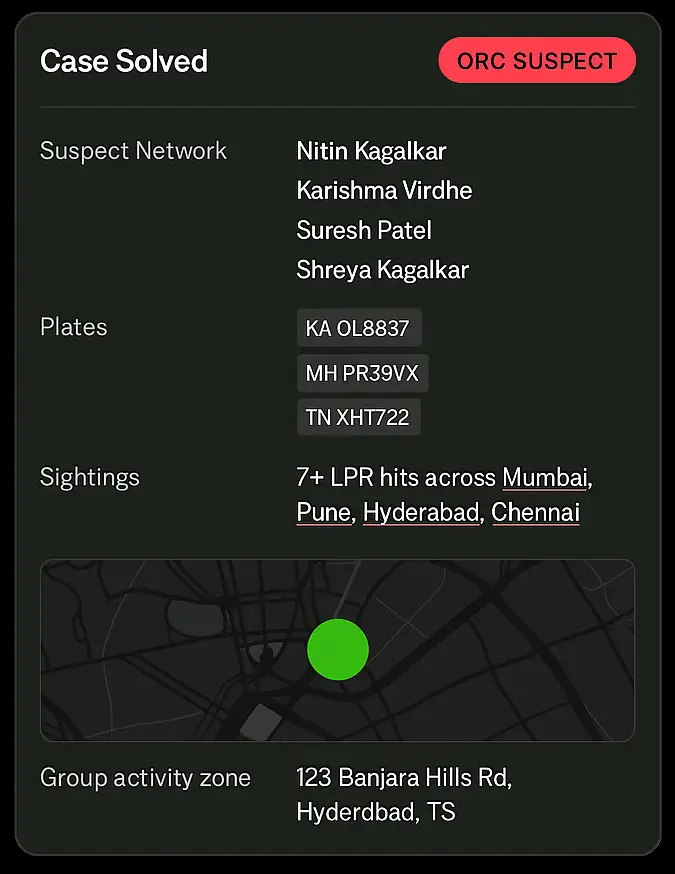Open the Pune sightings link

pyautogui.click(x=323, y=514)
